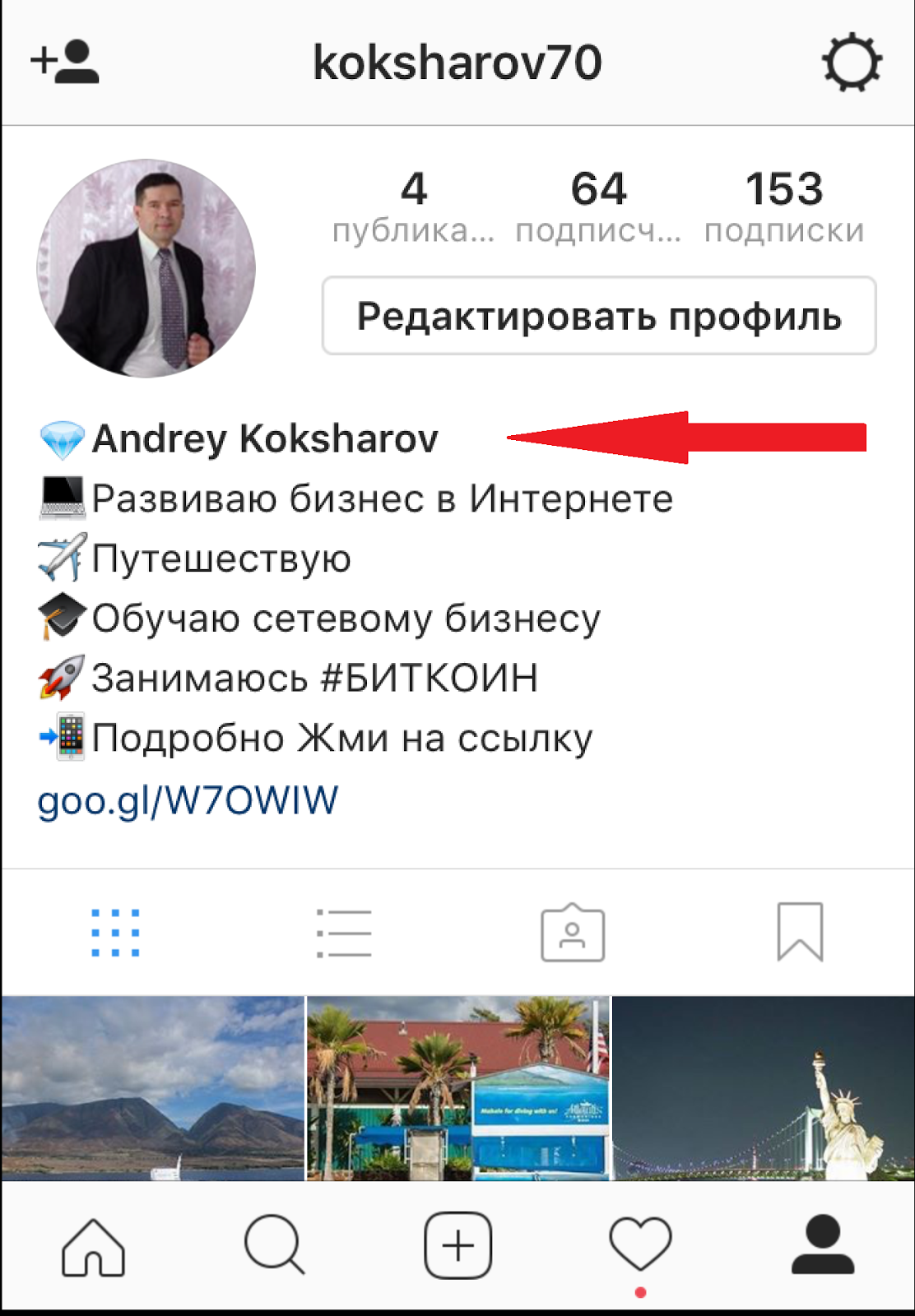Screen dimensions: 915x1316
Task: View the 64 подписчики followers list
Action: [x=598, y=206]
